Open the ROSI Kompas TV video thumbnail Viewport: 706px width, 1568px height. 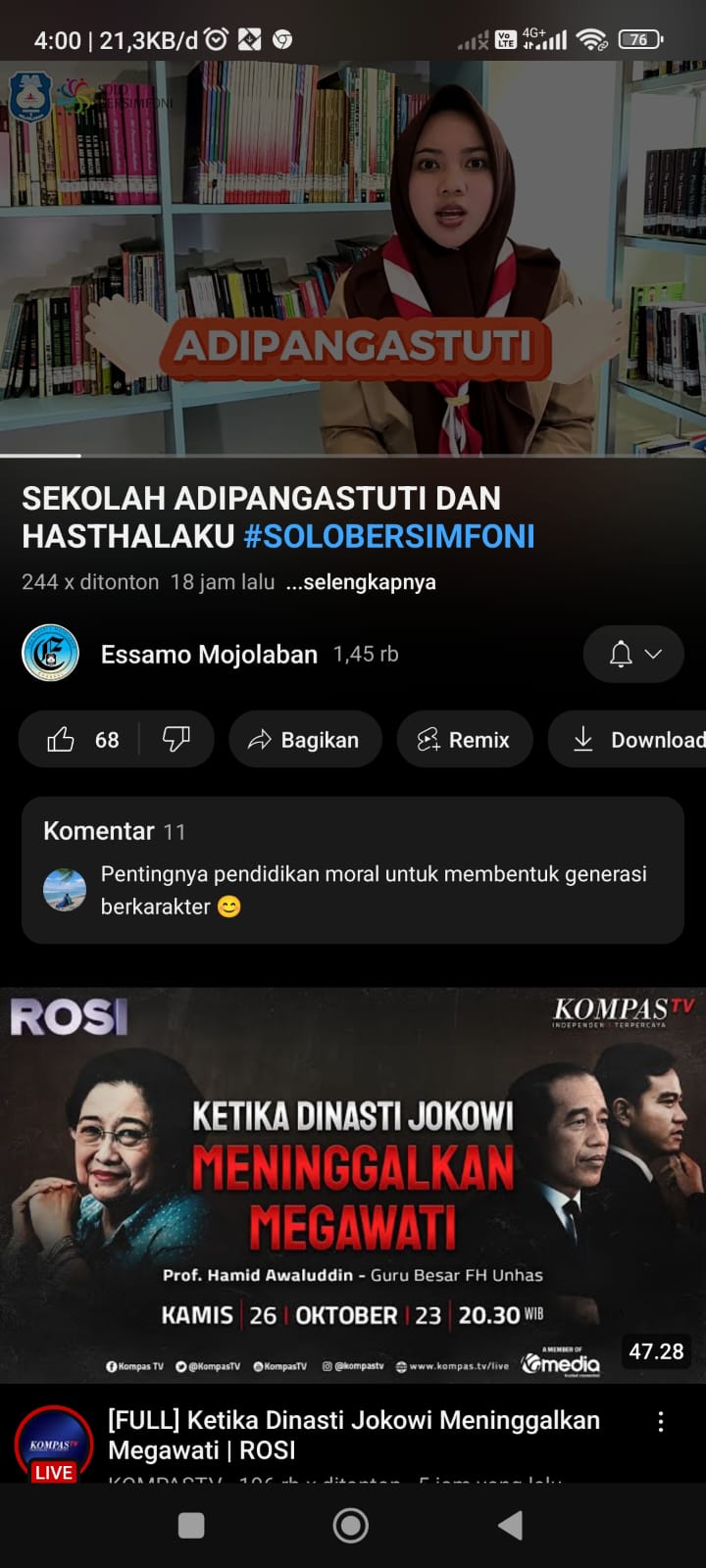pos(353,1186)
